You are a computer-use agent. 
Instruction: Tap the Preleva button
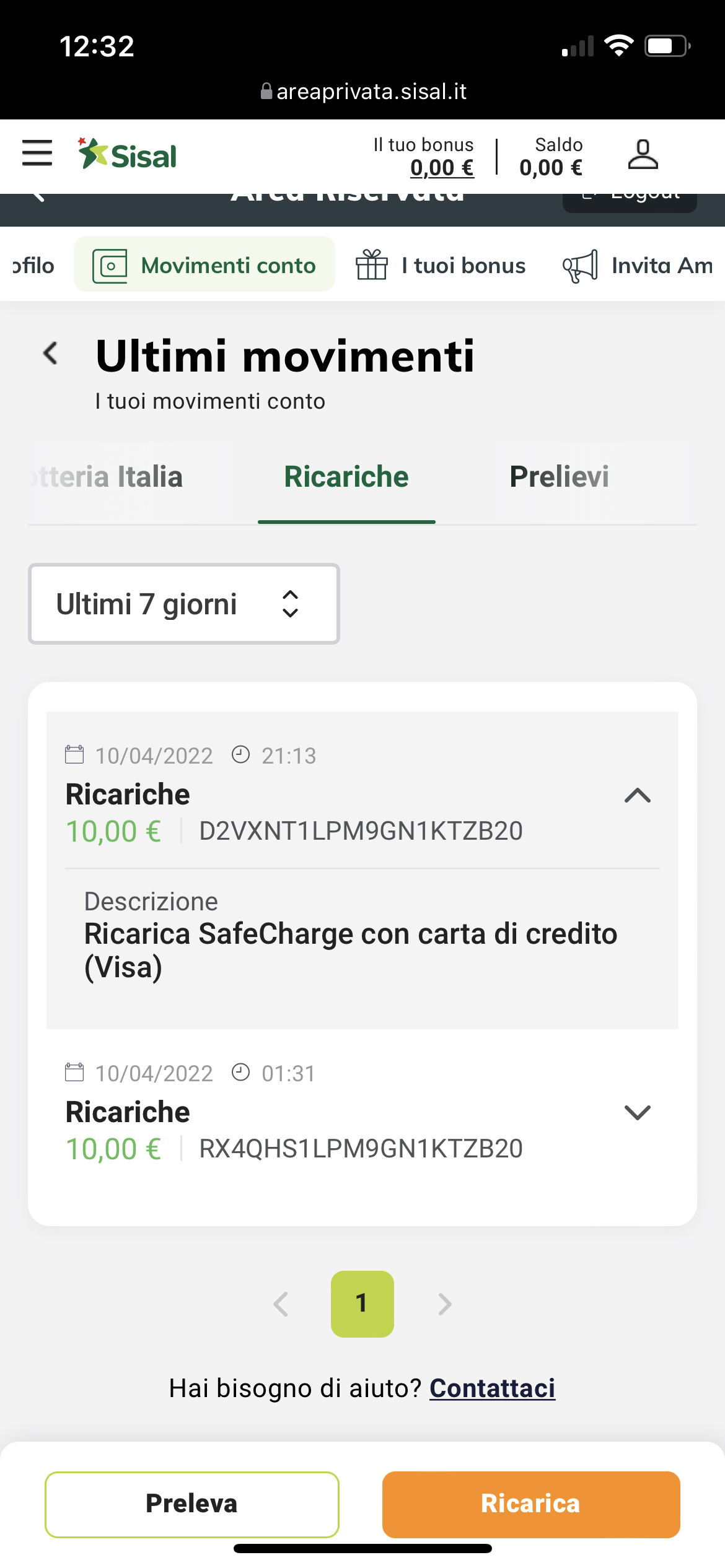(191, 1504)
